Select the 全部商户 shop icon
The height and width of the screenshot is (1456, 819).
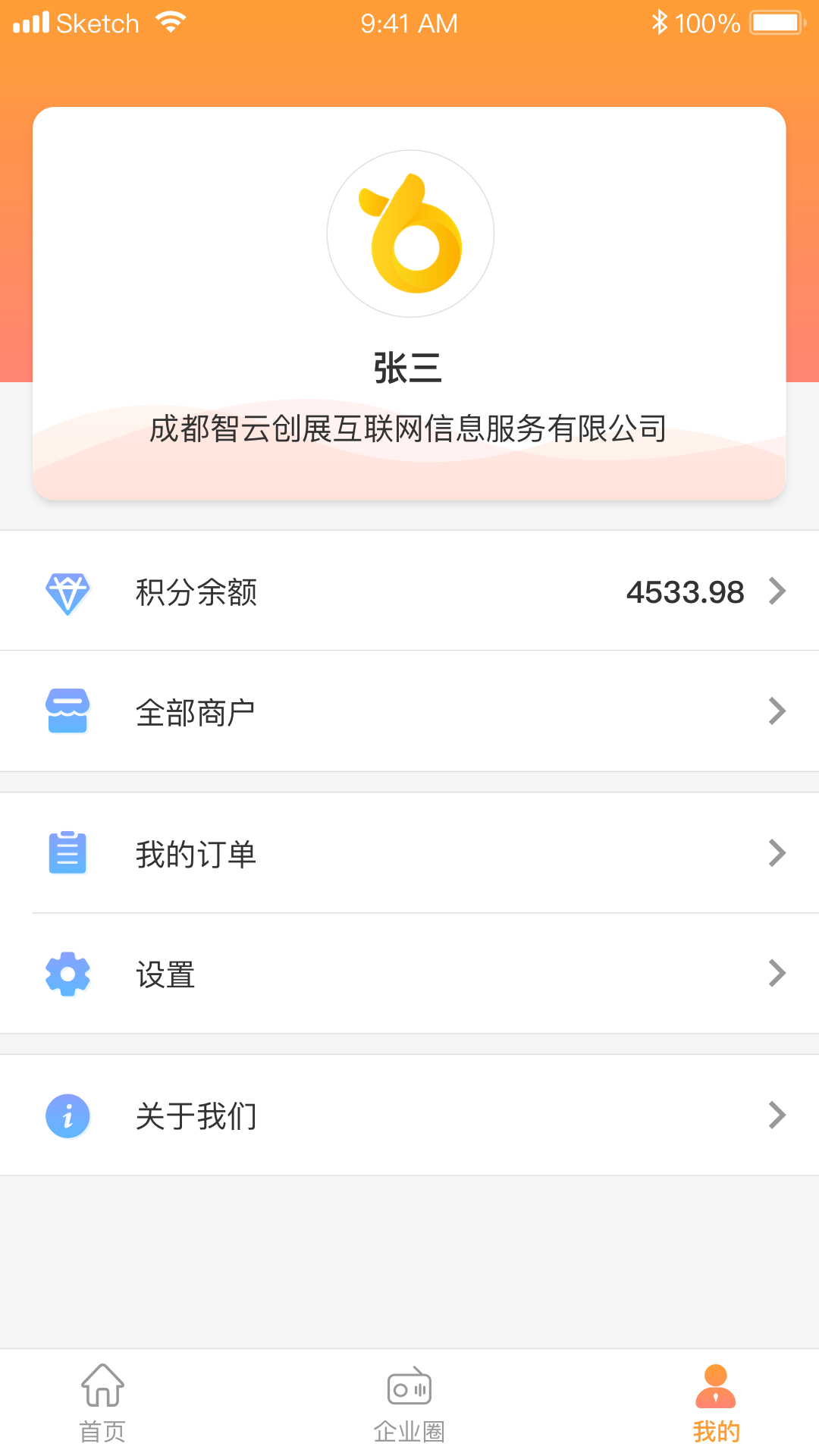point(67,711)
